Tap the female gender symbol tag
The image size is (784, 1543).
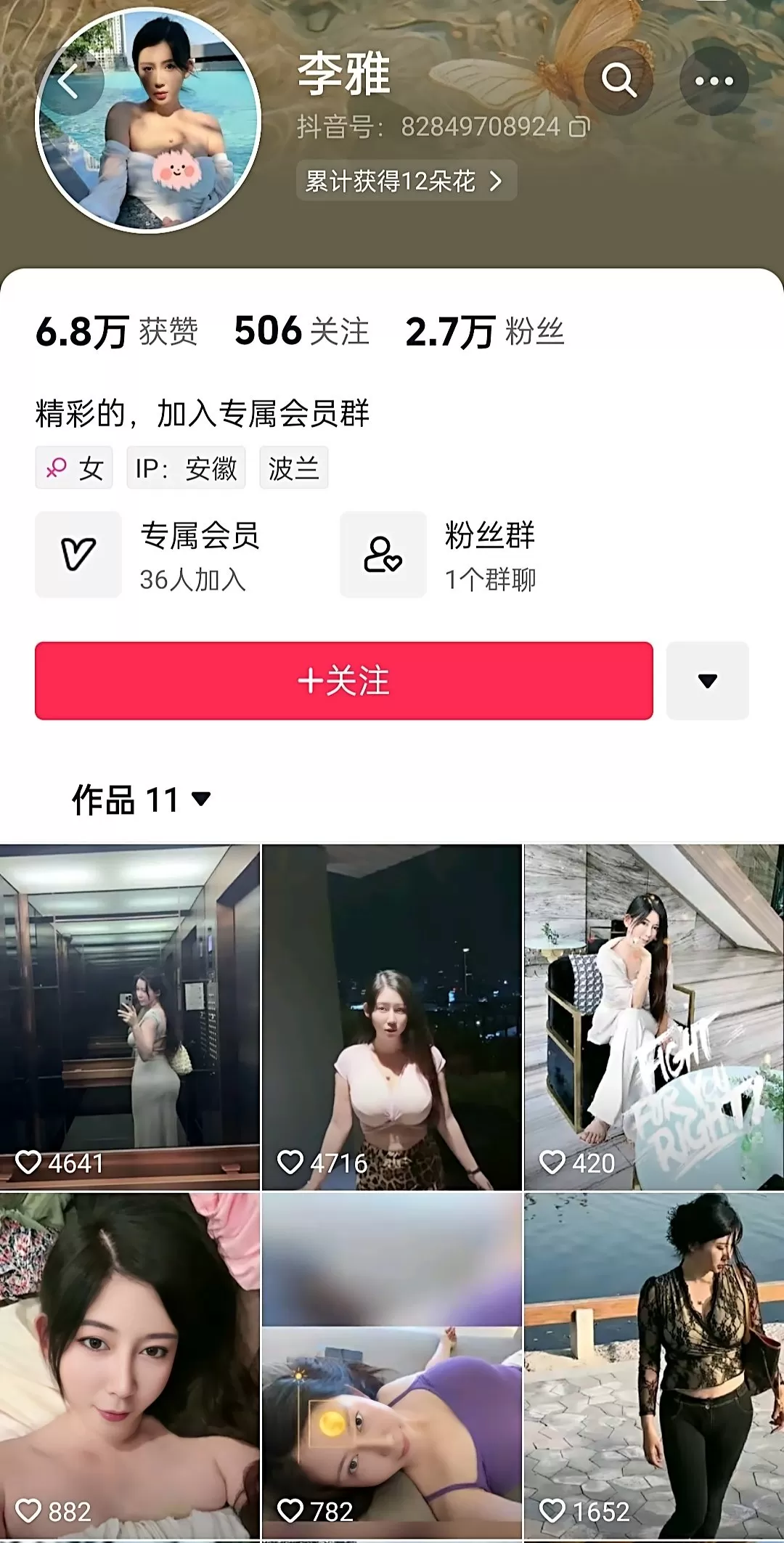[x=74, y=467]
